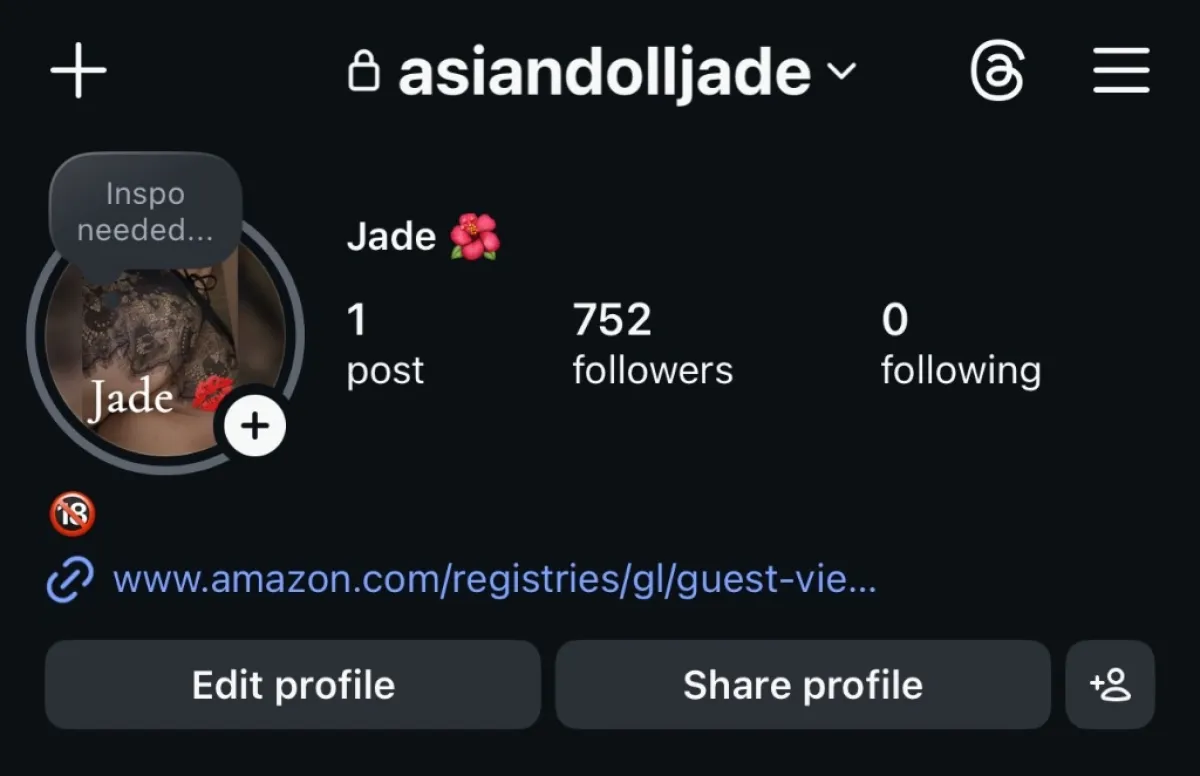Tap the plus icon to create new content
1200x776 pixels.
coord(78,73)
